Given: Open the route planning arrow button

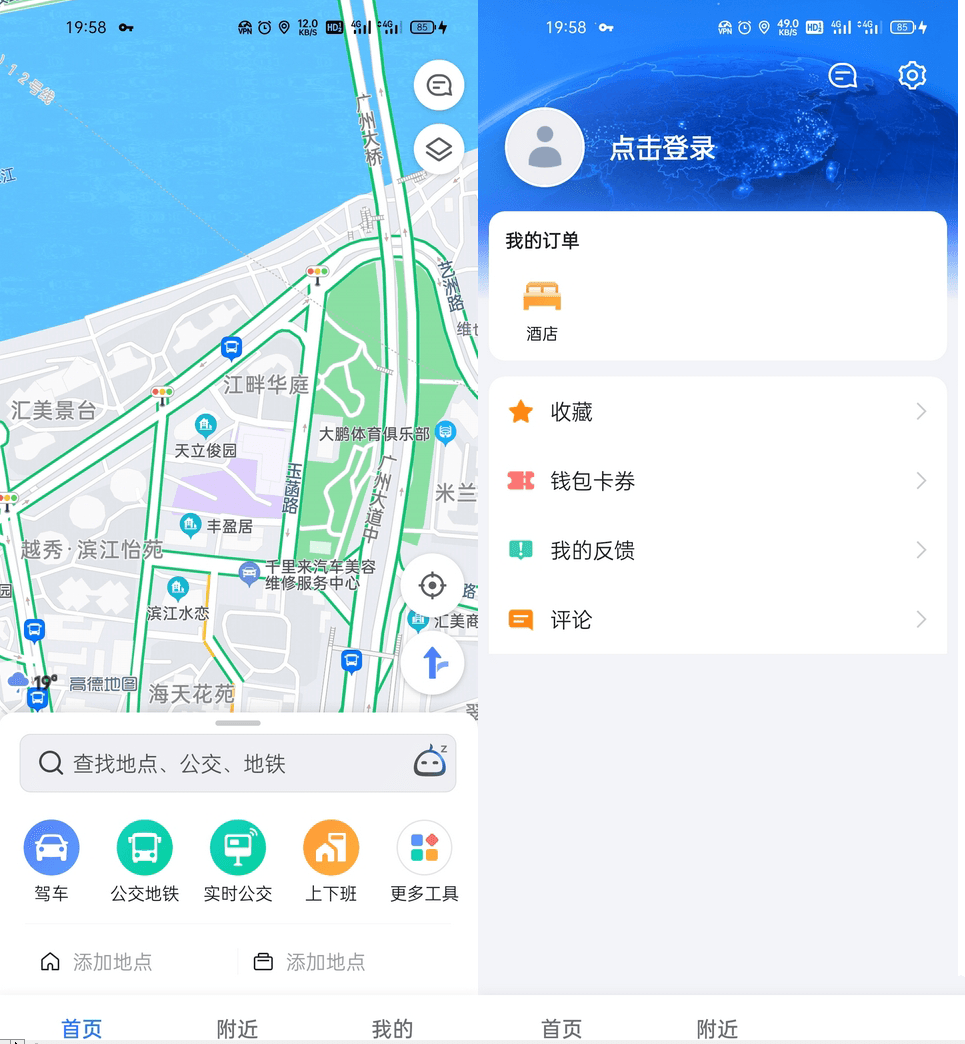Looking at the screenshot, I should tap(432, 663).
